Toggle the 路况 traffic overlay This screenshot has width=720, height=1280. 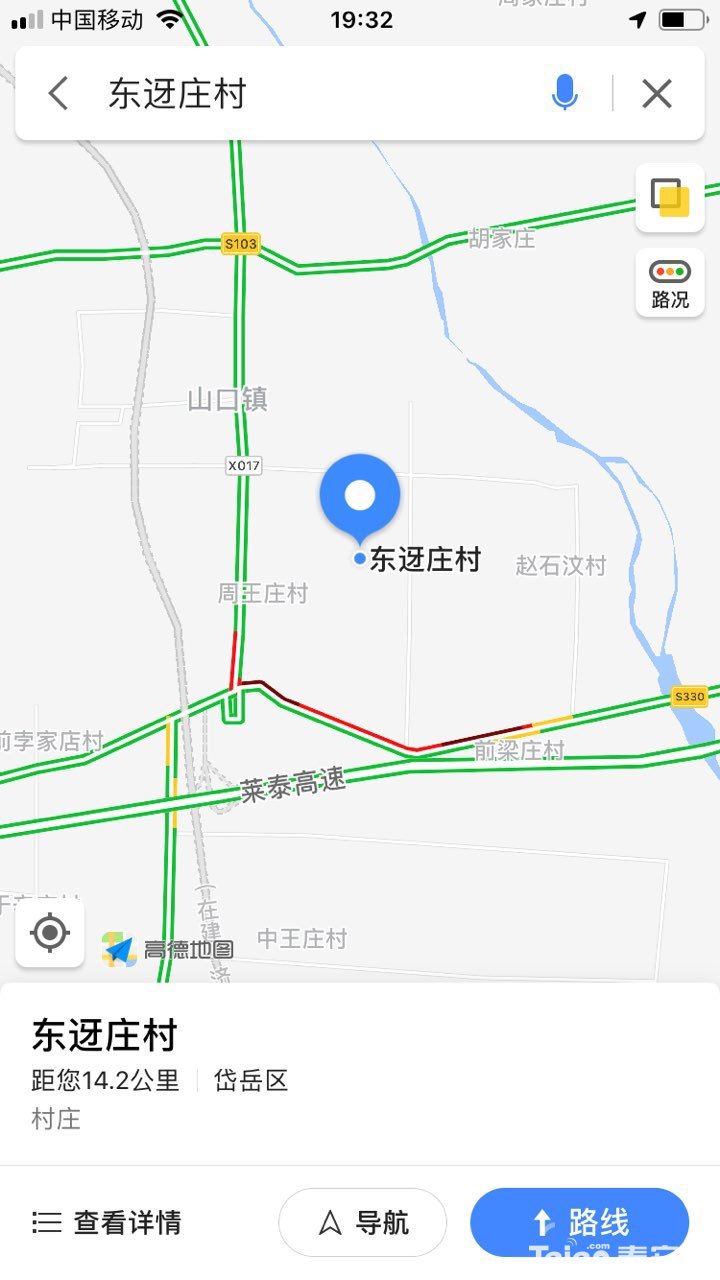[670, 283]
